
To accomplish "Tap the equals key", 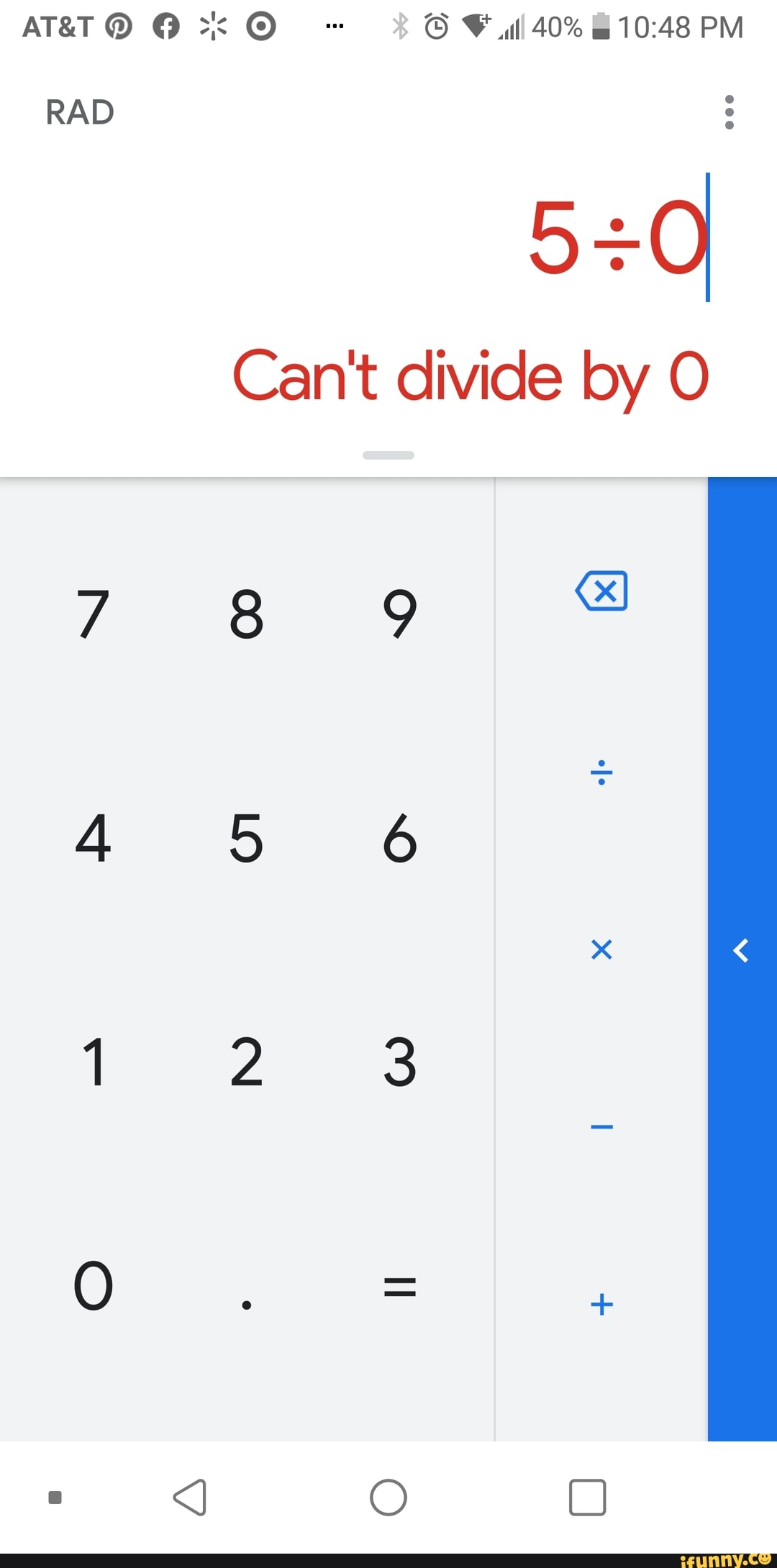I will (399, 1286).
